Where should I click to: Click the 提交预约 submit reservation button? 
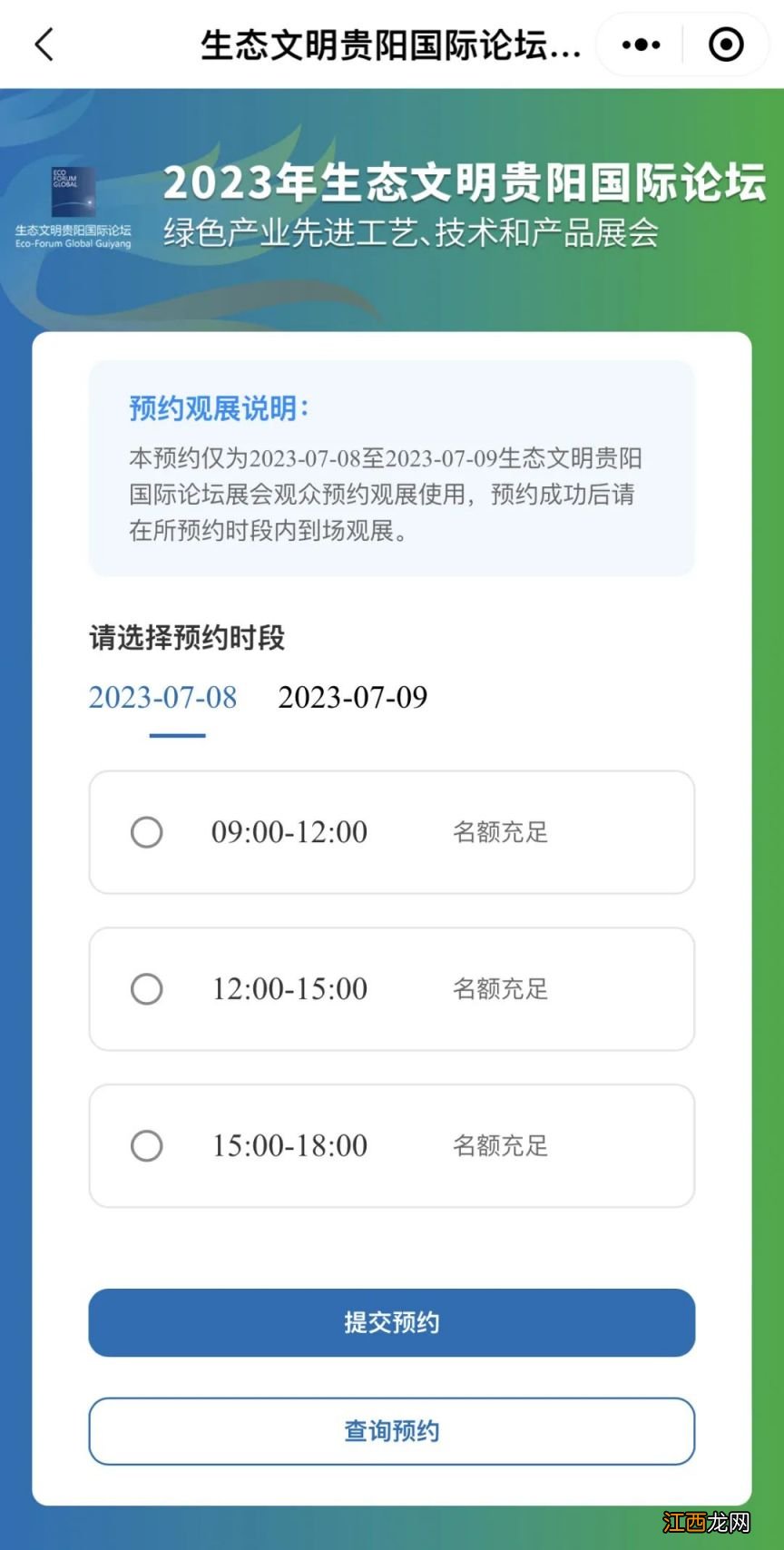point(391,1323)
